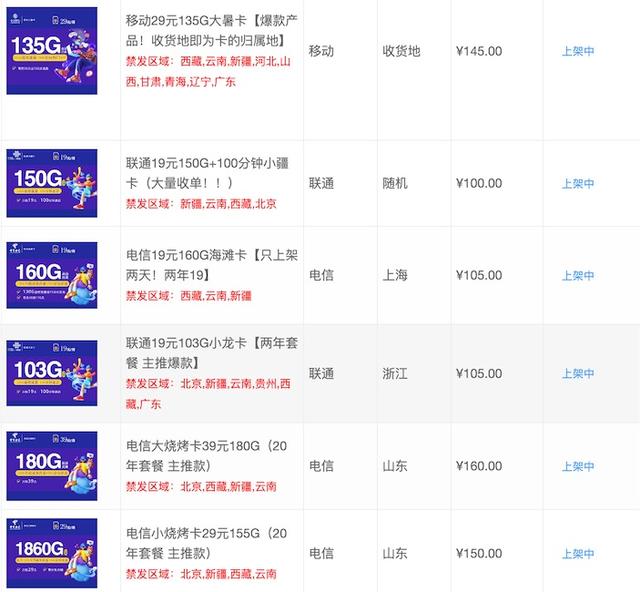Tap 上架中 for 电信大烧烤卡39元180G
The height and width of the screenshot is (592, 640).
pyautogui.click(x=578, y=466)
